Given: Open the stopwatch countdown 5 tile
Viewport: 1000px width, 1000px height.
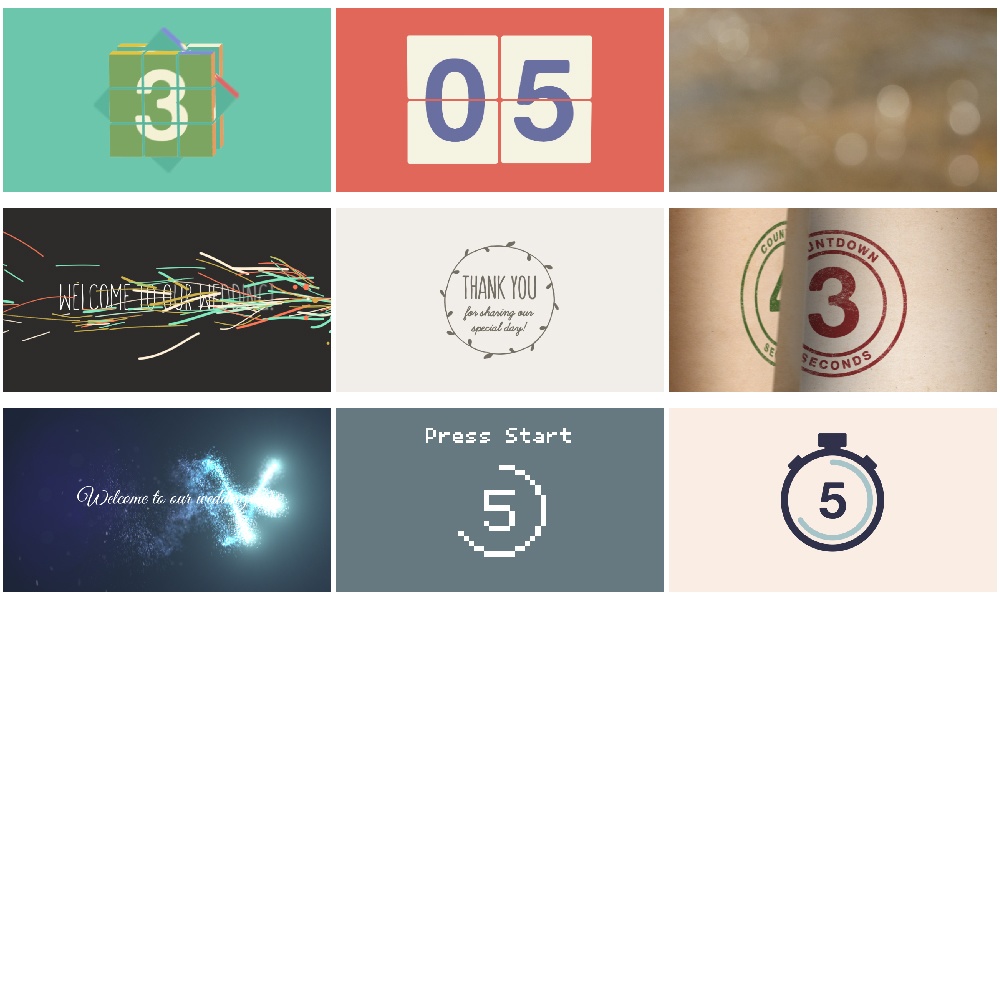Looking at the screenshot, I should pyautogui.click(x=832, y=500).
